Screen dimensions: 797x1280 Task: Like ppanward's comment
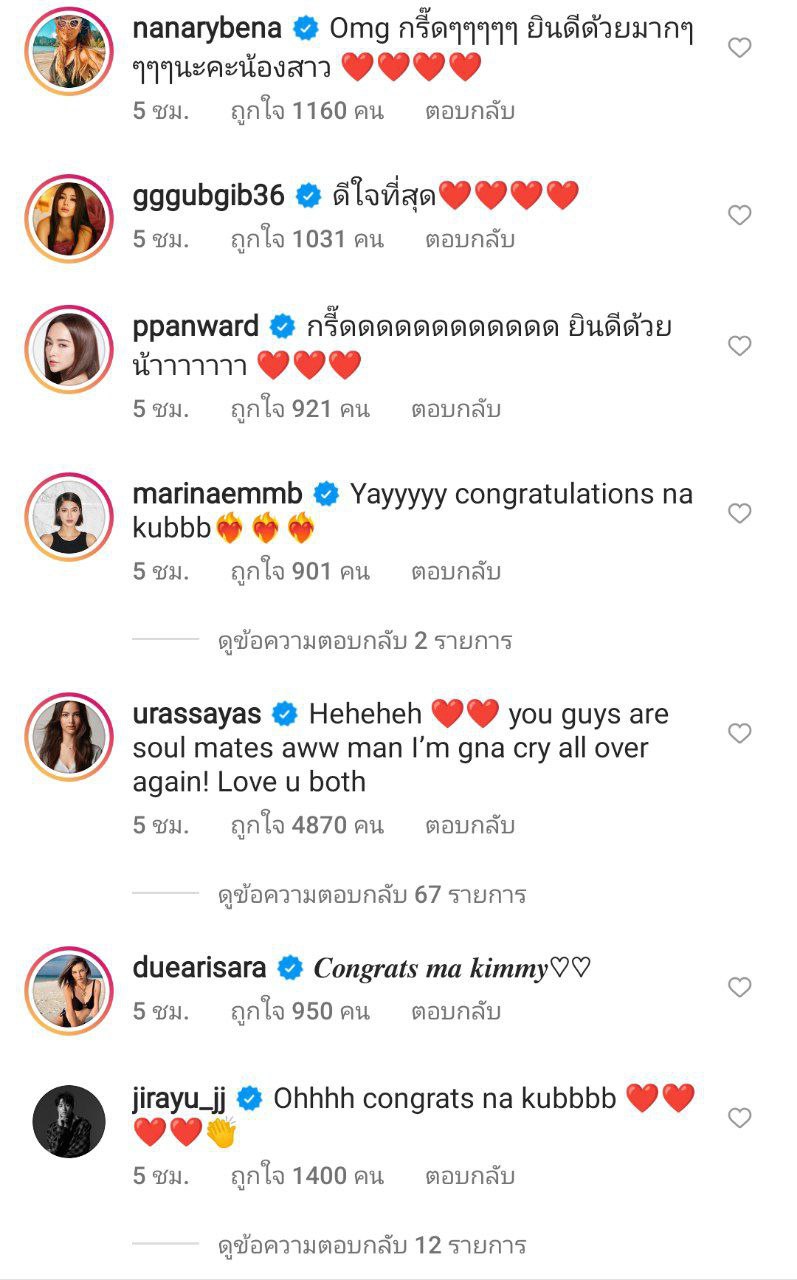point(739,346)
